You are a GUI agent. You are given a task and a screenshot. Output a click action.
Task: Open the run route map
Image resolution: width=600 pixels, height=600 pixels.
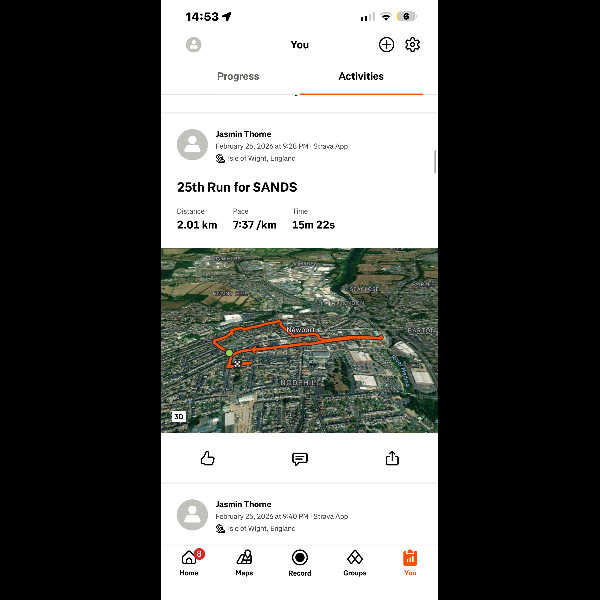299,340
